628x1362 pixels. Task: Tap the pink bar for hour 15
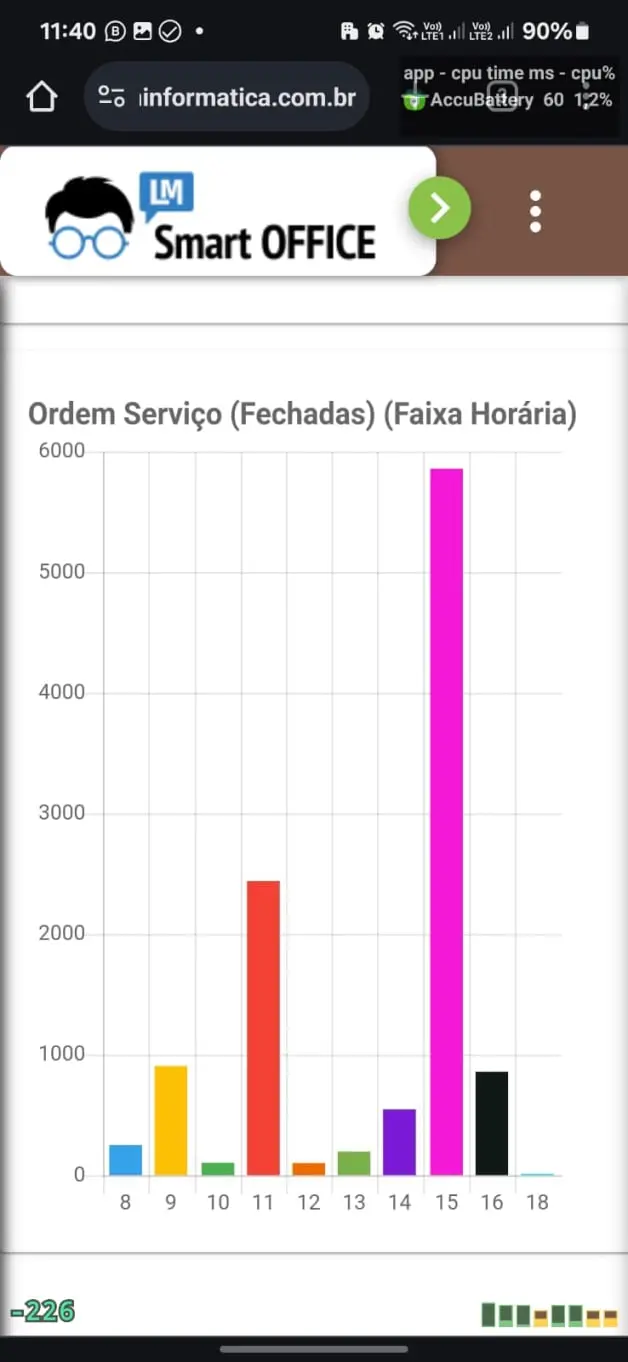(446, 820)
